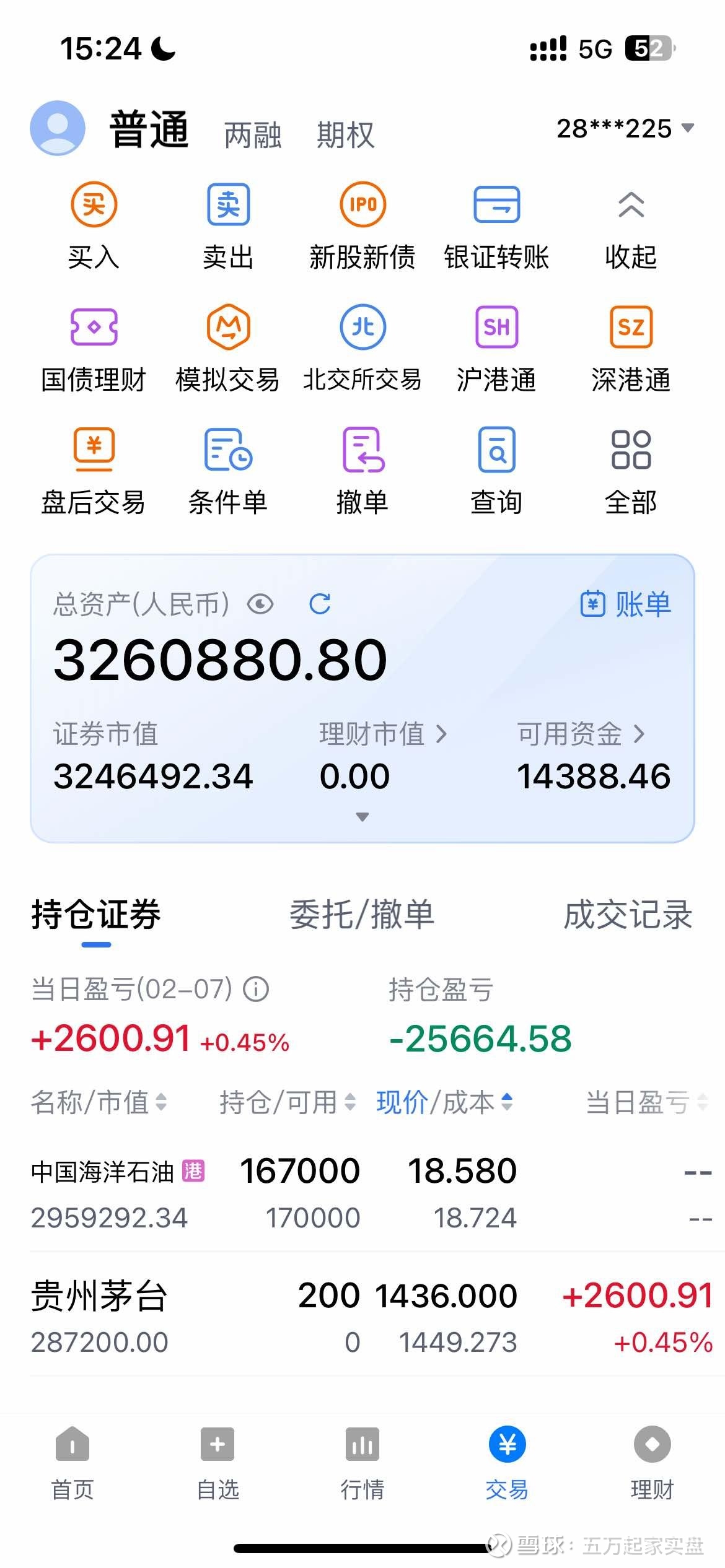Hide total assets with eye toggle
725x1568 pixels.
point(260,605)
